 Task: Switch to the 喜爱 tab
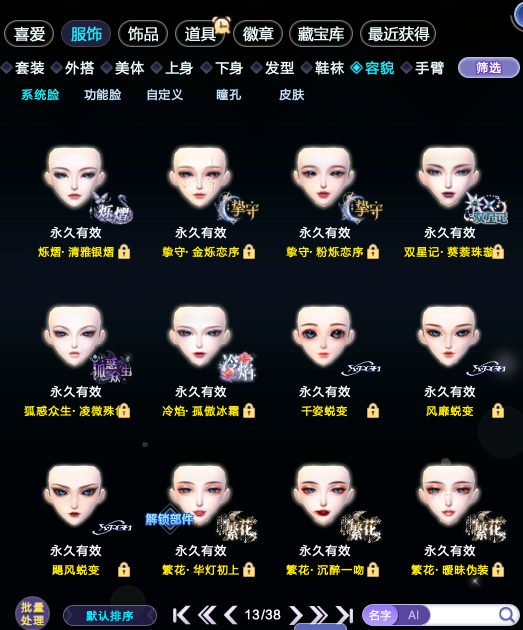coord(29,34)
